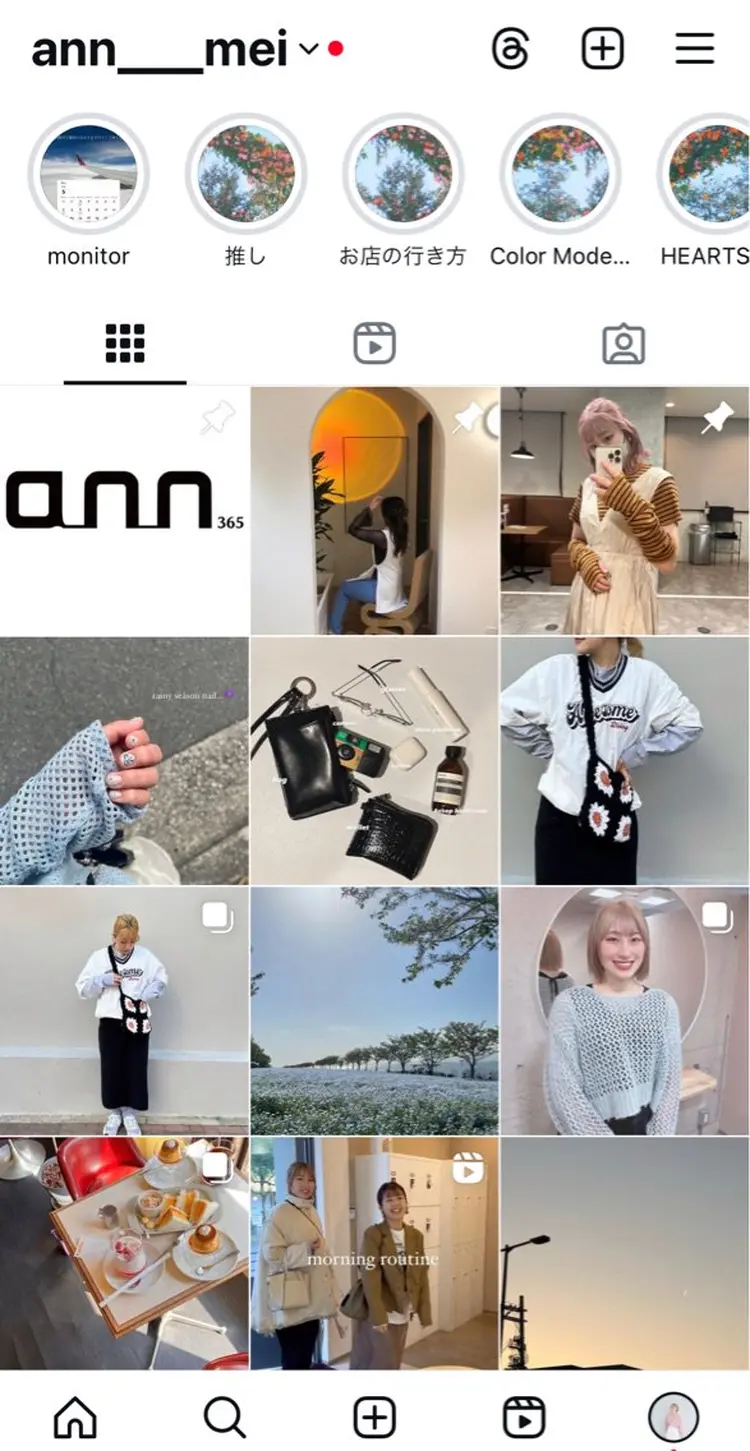Select the Reels tab icon
The width and height of the screenshot is (750, 1451).
(374, 344)
